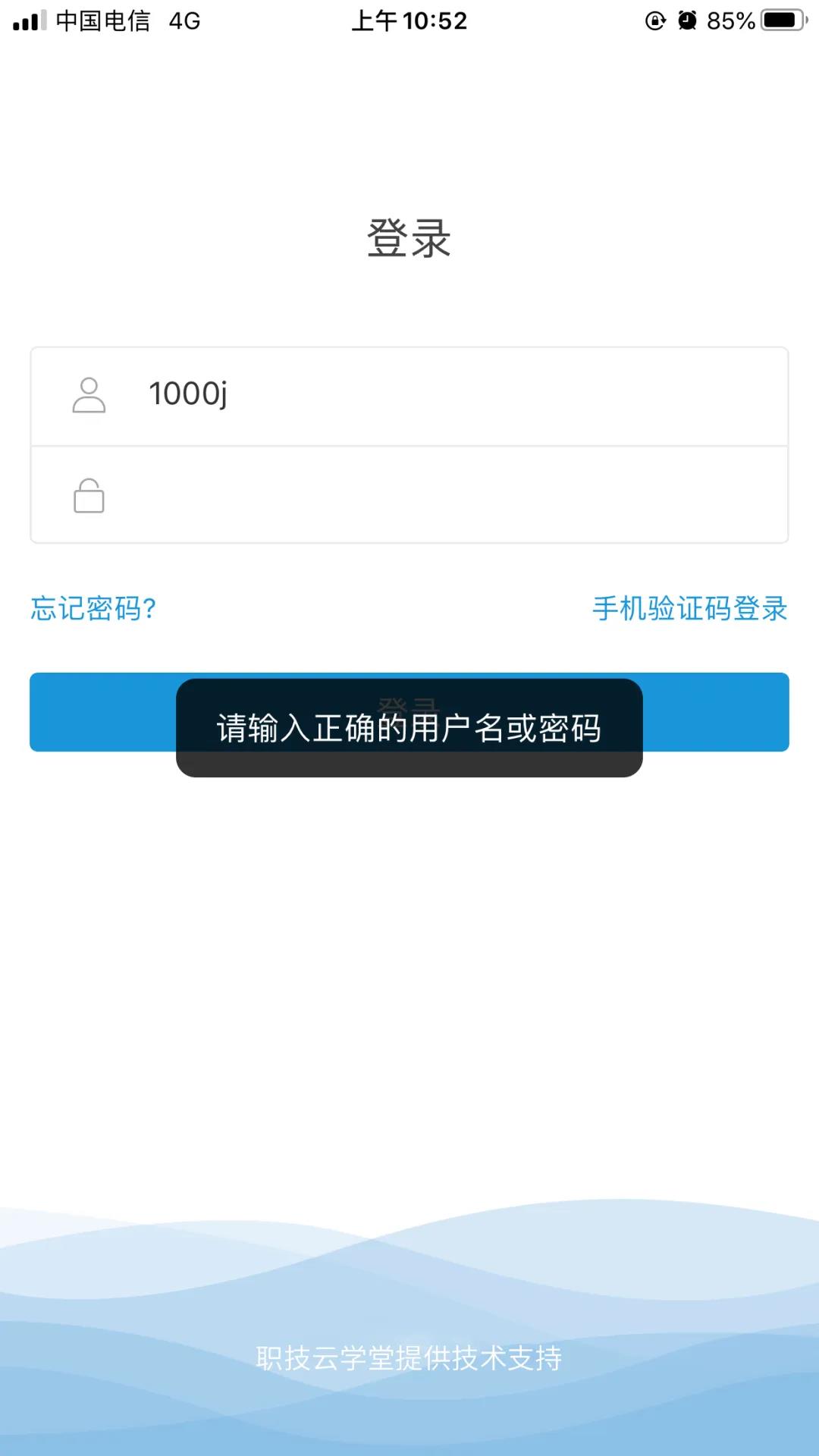819x1456 pixels.
Task: Open the 忘记密码? link
Action: (x=93, y=608)
